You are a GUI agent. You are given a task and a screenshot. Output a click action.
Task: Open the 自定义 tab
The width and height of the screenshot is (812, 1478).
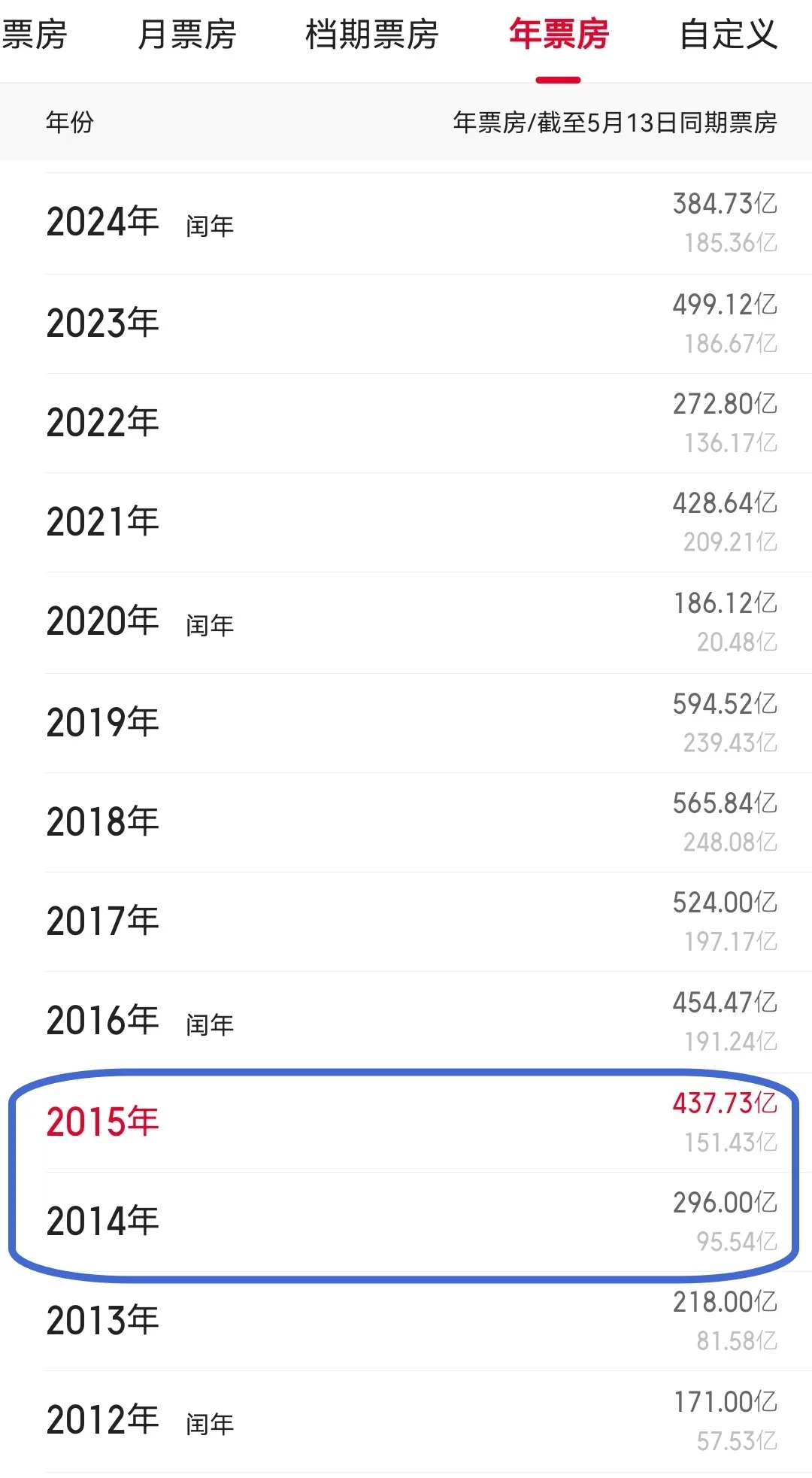pos(728,35)
